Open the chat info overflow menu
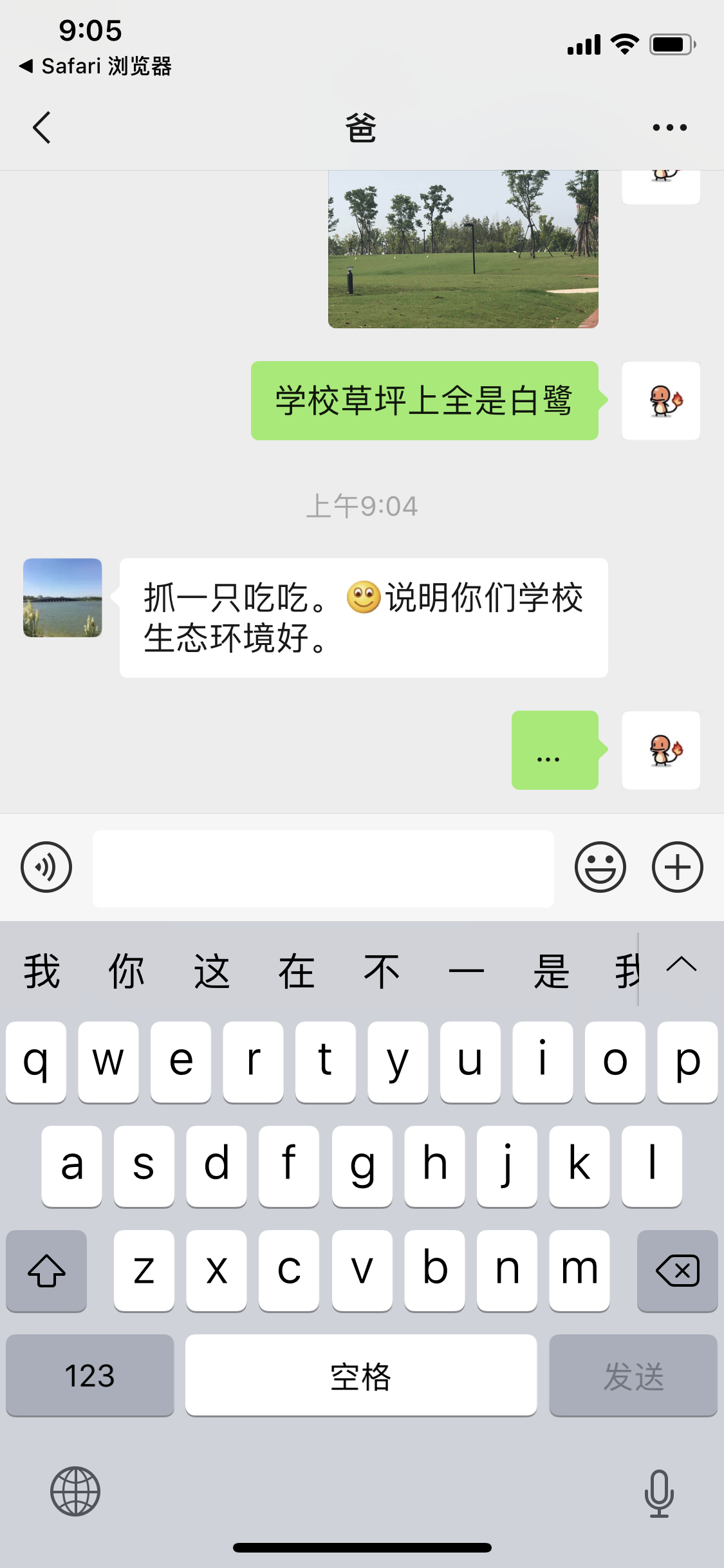The width and height of the screenshot is (724, 1568). [669, 127]
